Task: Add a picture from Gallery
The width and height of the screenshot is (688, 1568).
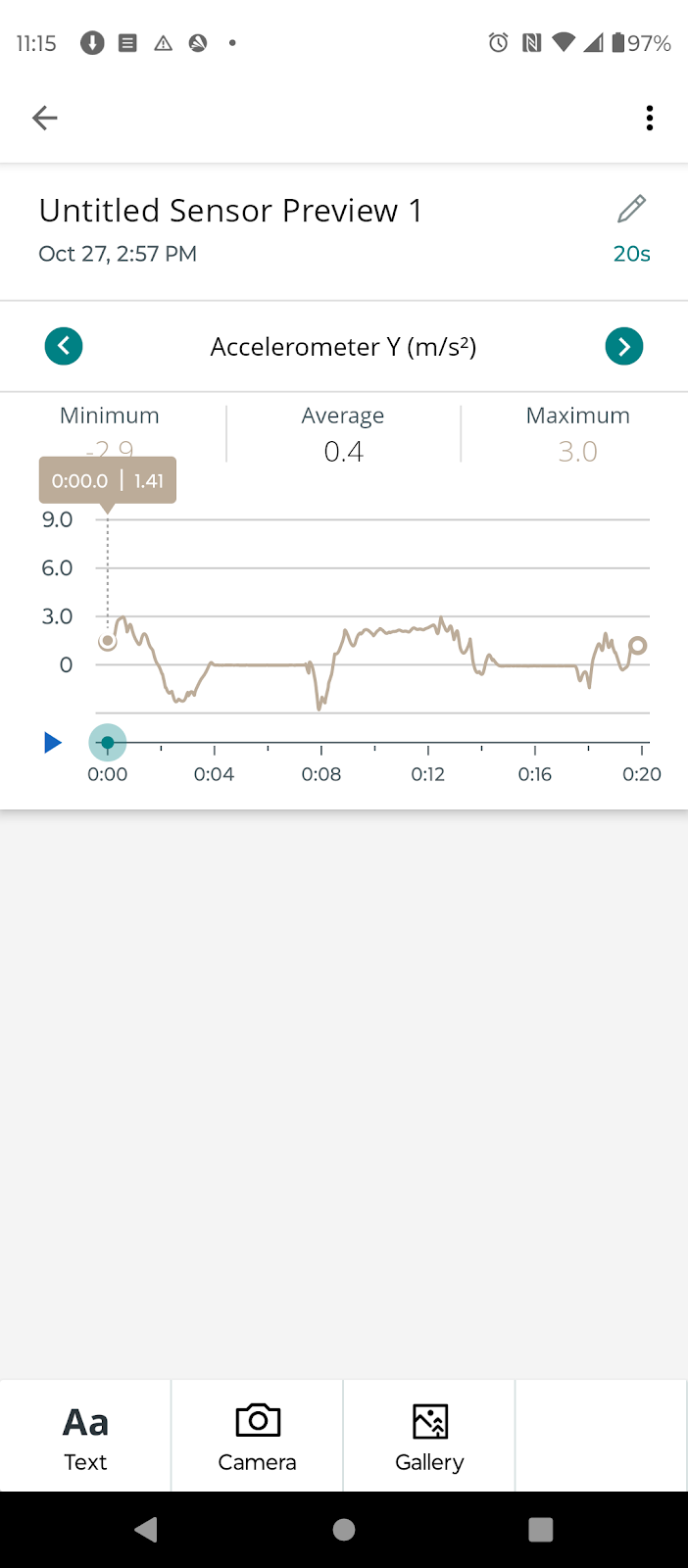Action: point(429,1437)
